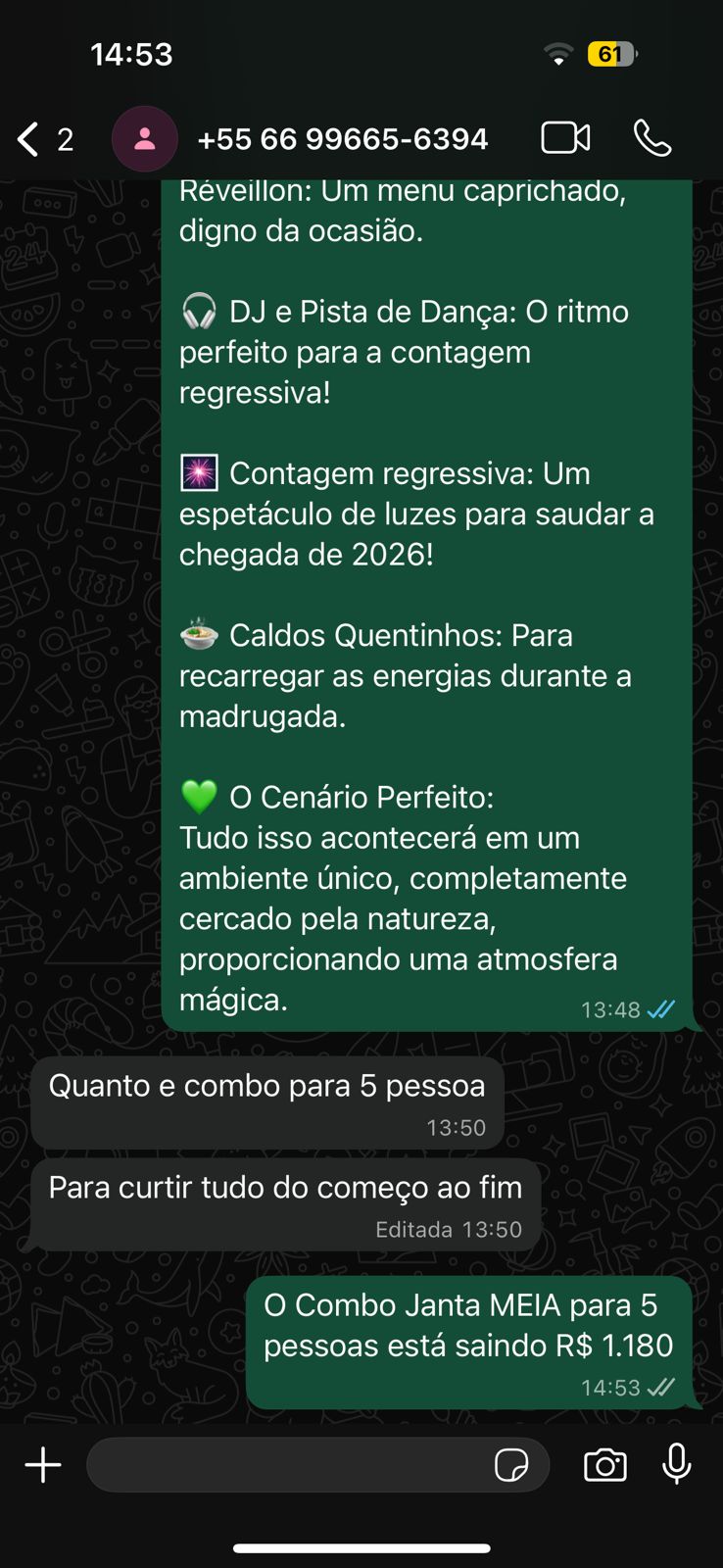Open the contact's profile picture
Screen dimensions: 723x1568
(x=145, y=139)
